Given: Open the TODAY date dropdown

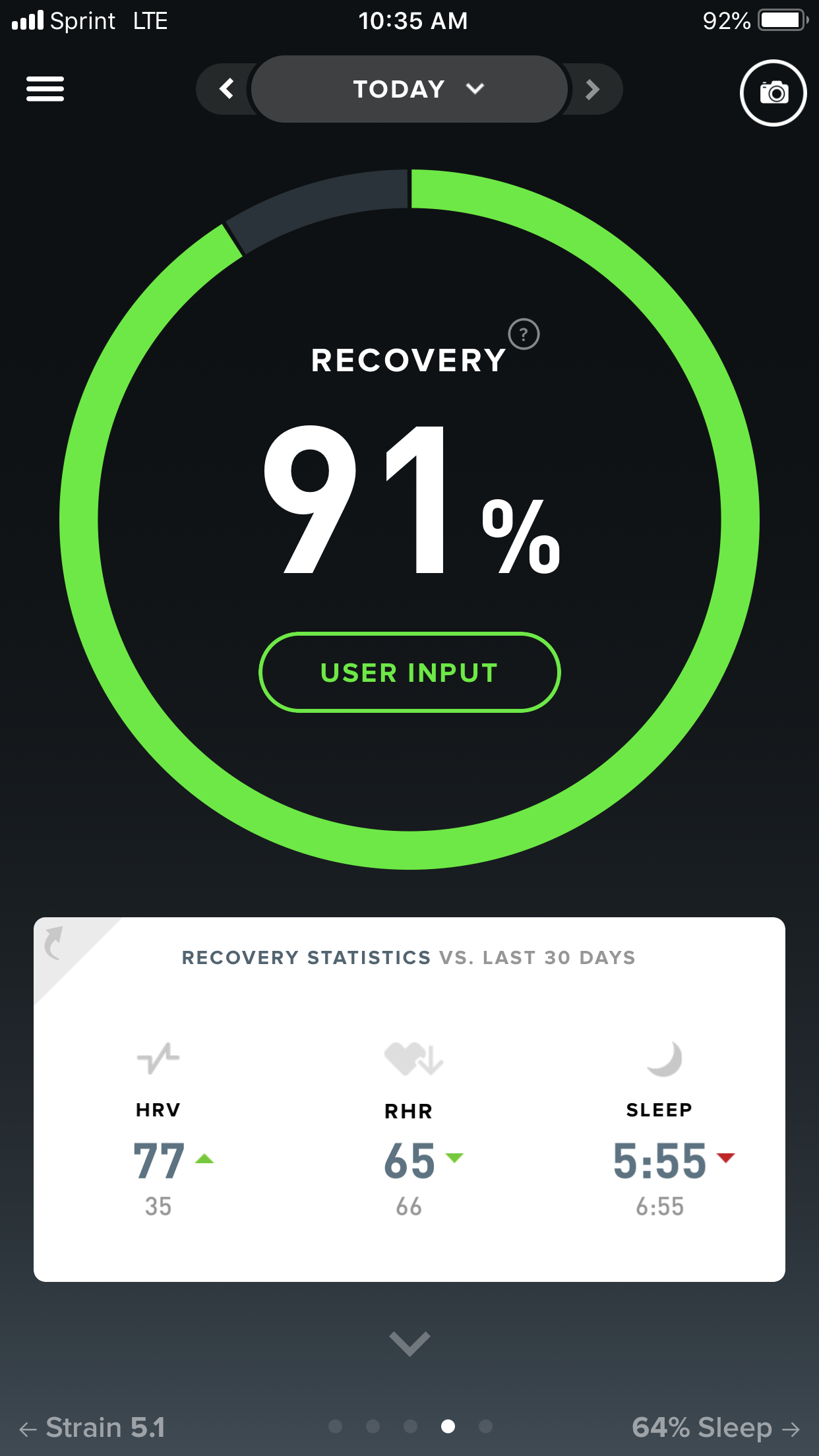Looking at the screenshot, I should [409, 89].
